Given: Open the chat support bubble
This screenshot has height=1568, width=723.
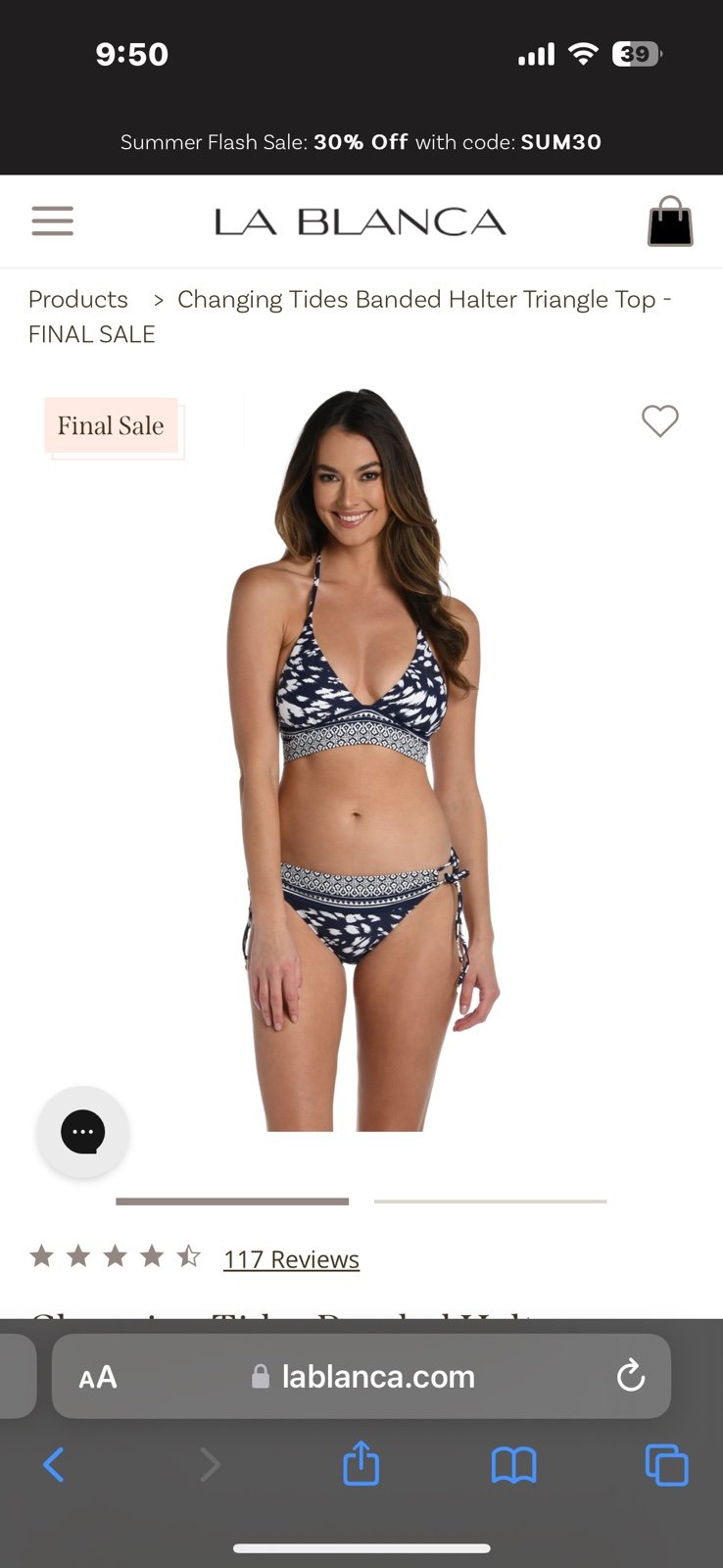Looking at the screenshot, I should 83,1132.
